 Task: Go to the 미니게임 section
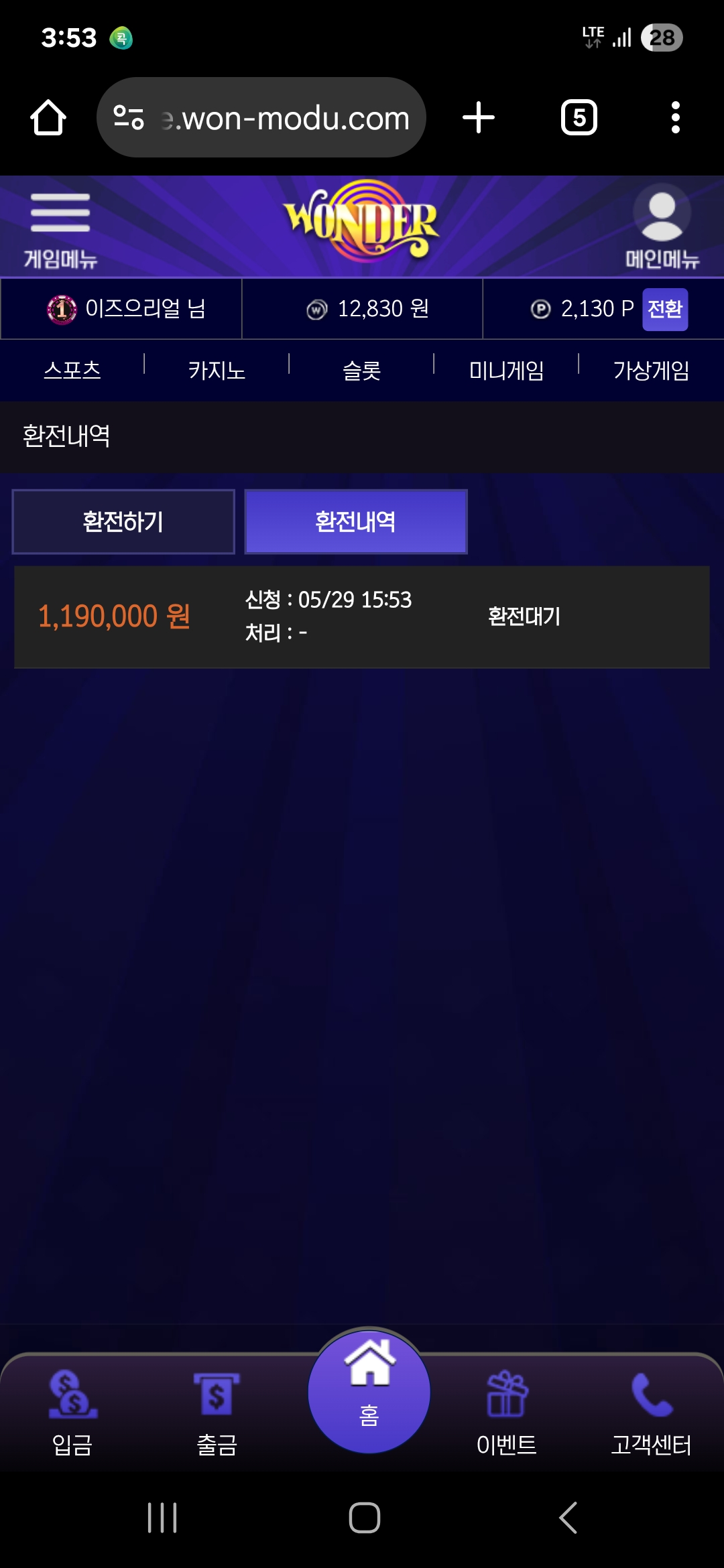[506, 370]
